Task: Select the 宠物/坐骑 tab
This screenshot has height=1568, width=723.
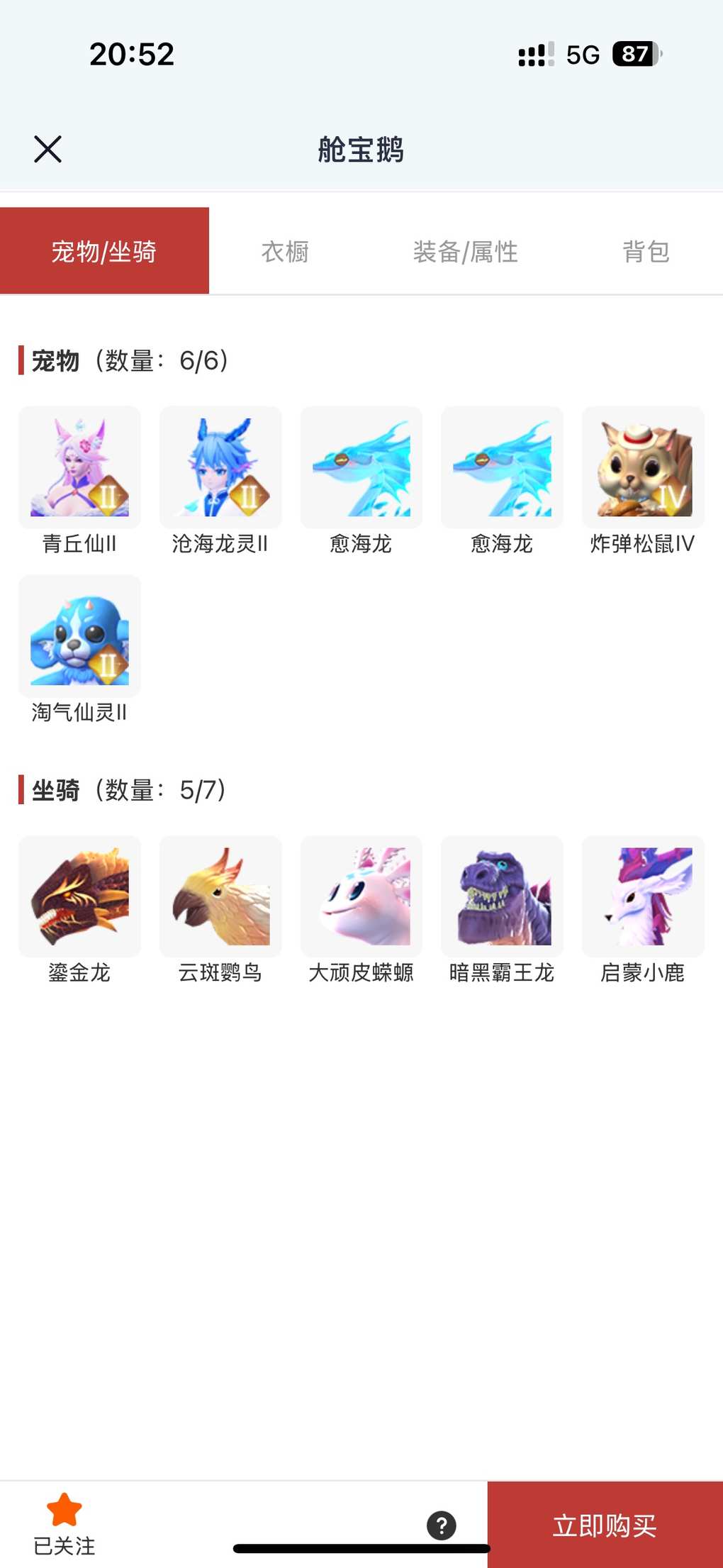Action: point(104,252)
